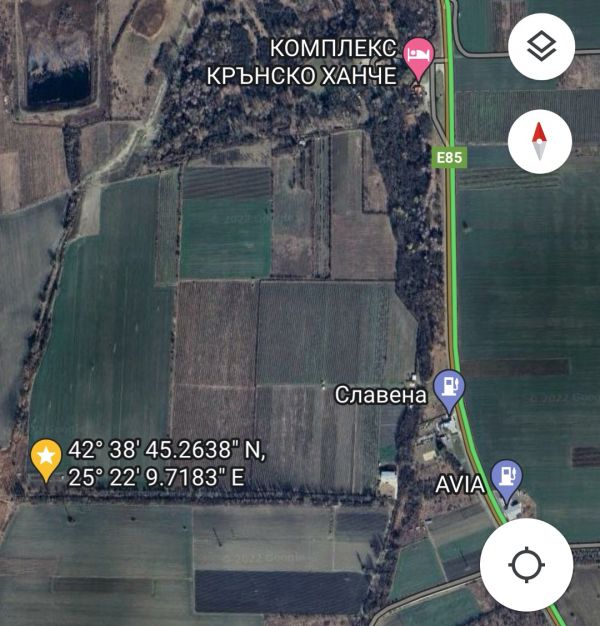Center the map on my location

(x=526, y=565)
